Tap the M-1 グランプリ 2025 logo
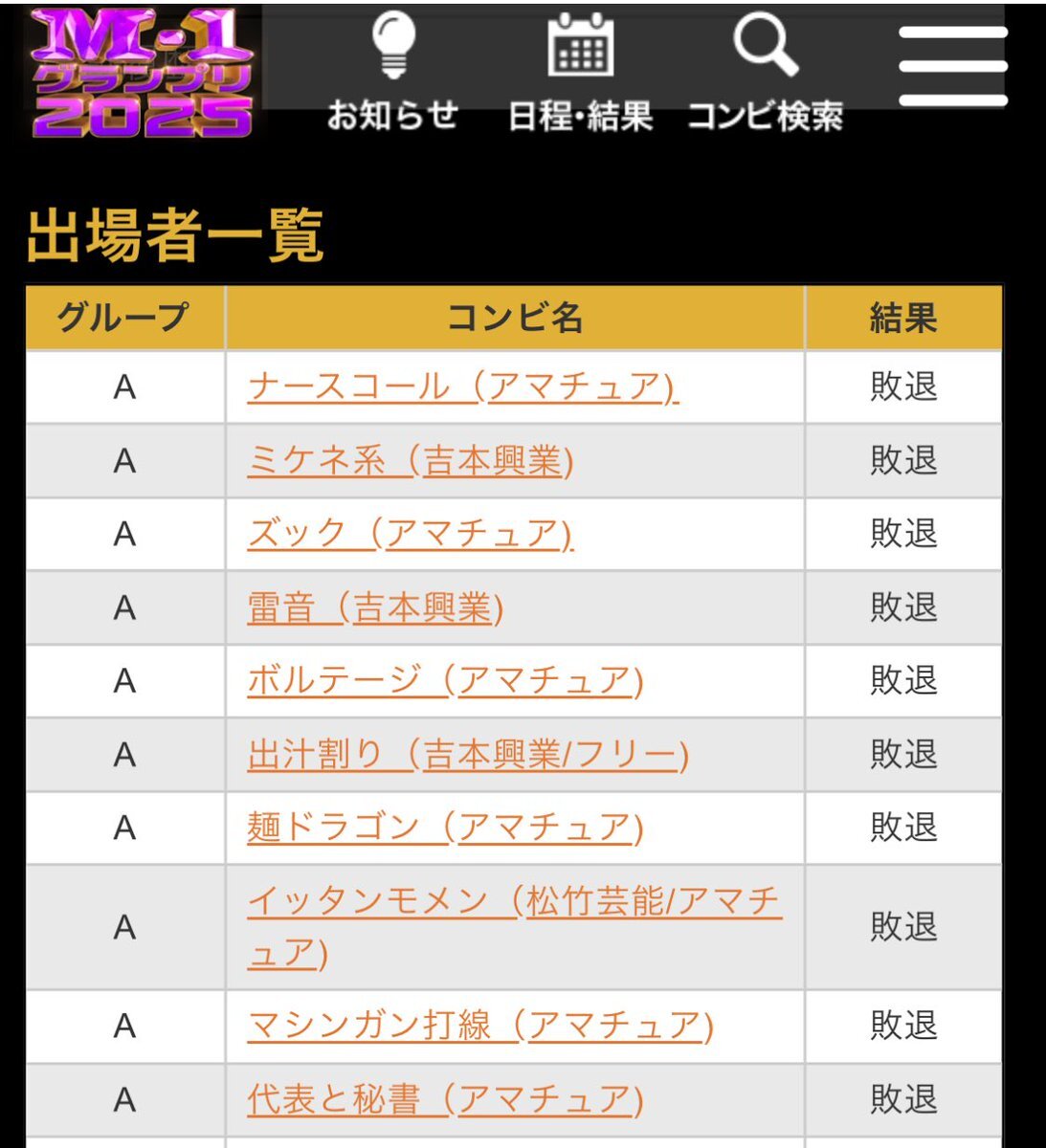Screen dimensions: 1046x1148 pyautogui.click(x=142, y=72)
